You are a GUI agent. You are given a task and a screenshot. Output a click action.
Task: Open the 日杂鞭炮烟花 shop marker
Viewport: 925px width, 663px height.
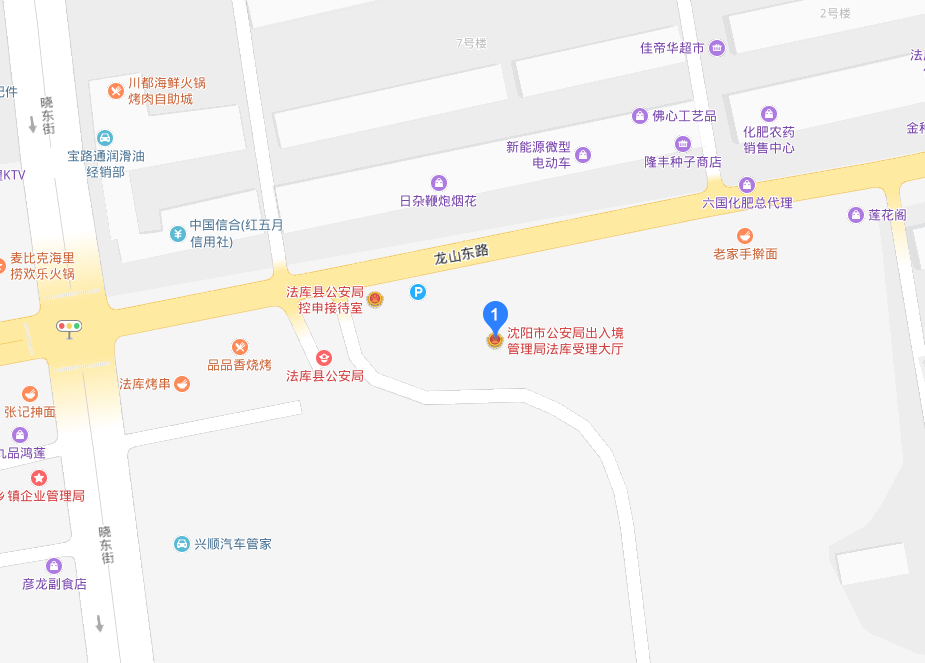tap(438, 183)
